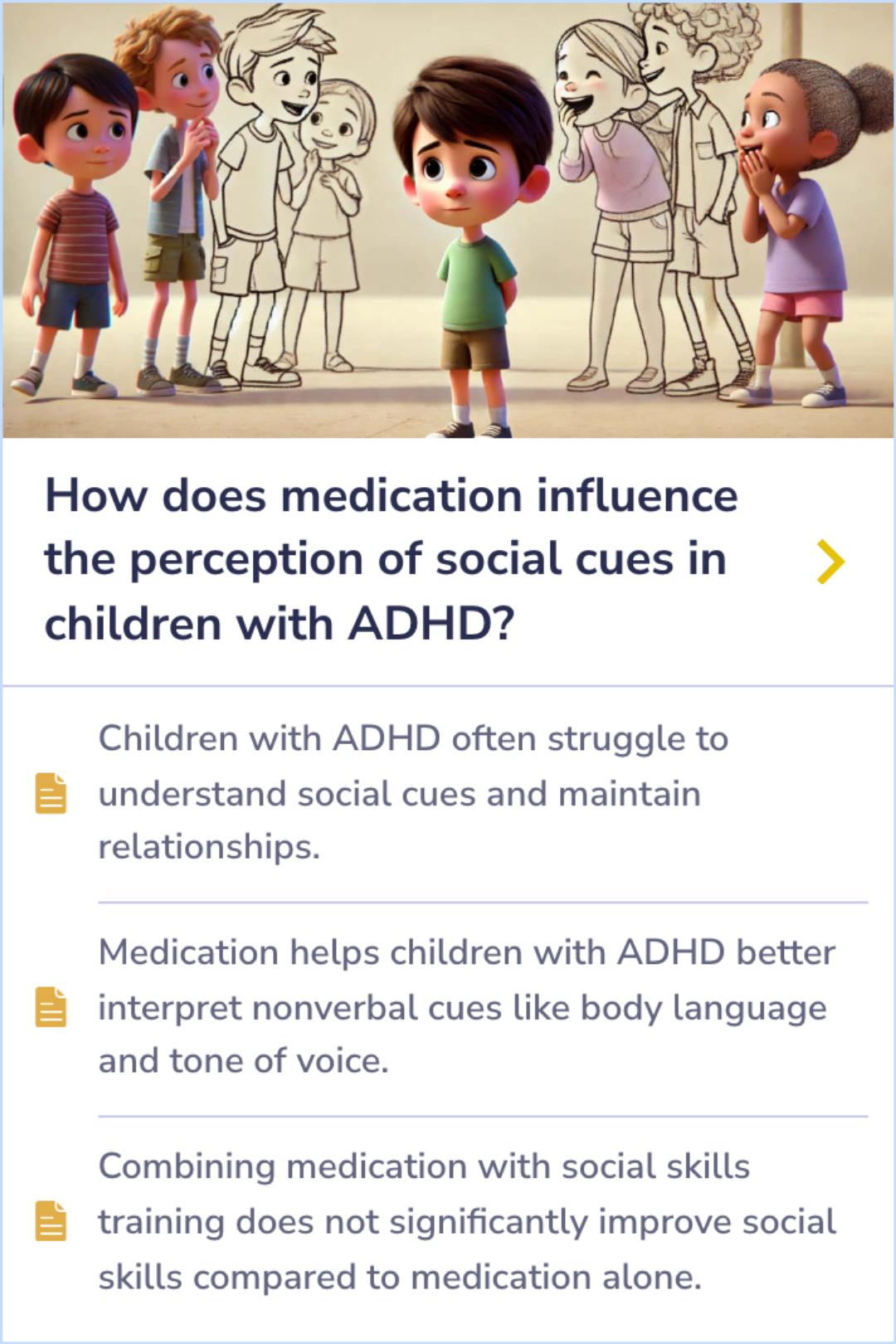
Task: Click the document icon beside the first fact
Action: [50, 794]
